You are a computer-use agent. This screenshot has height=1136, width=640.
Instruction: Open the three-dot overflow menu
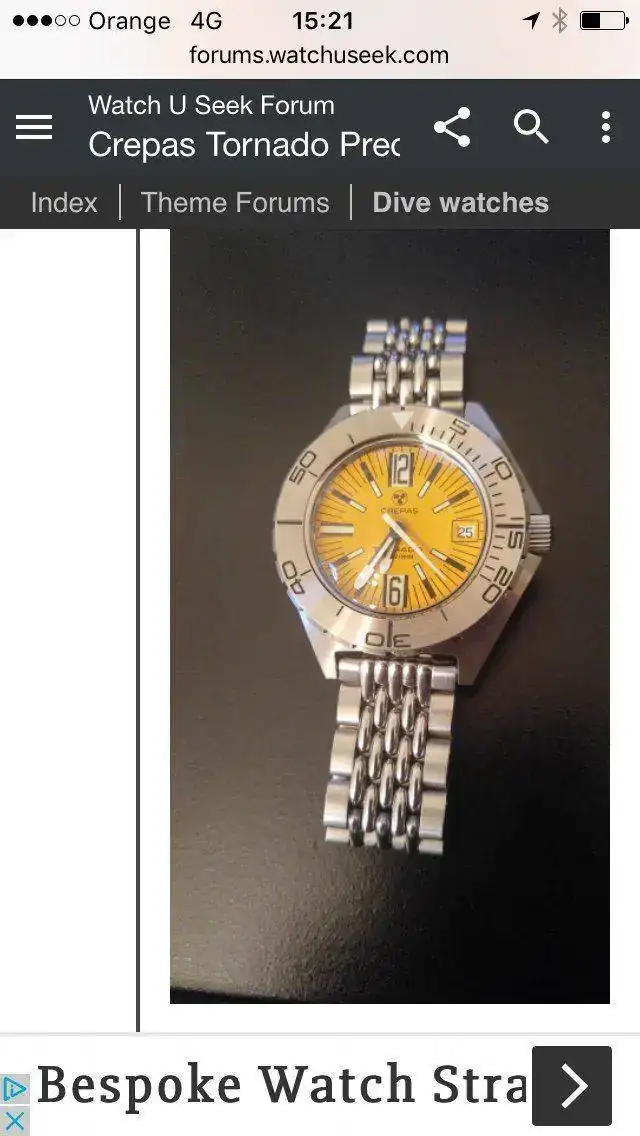[605, 127]
